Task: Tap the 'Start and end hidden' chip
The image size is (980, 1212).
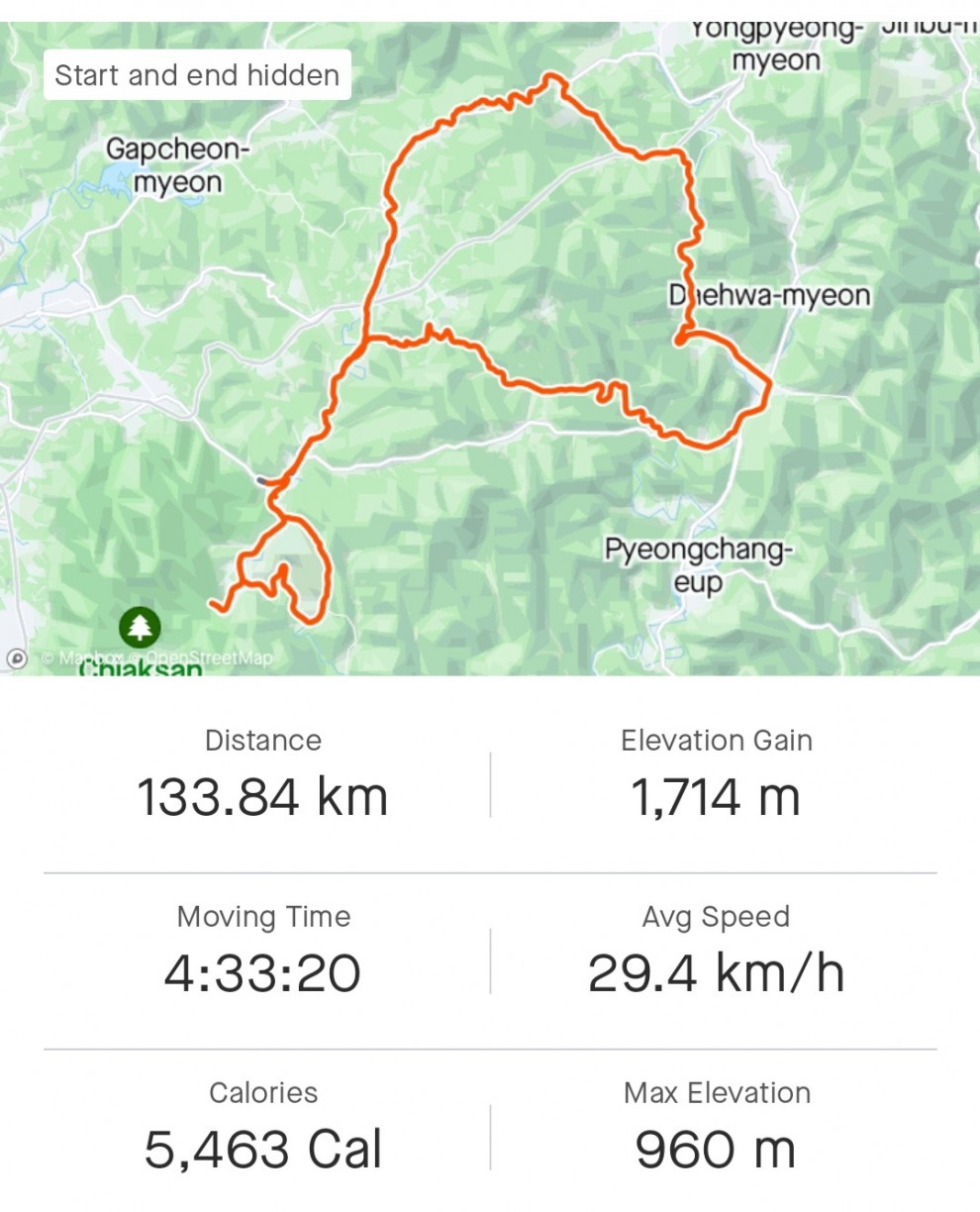Action: click(197, 75)
